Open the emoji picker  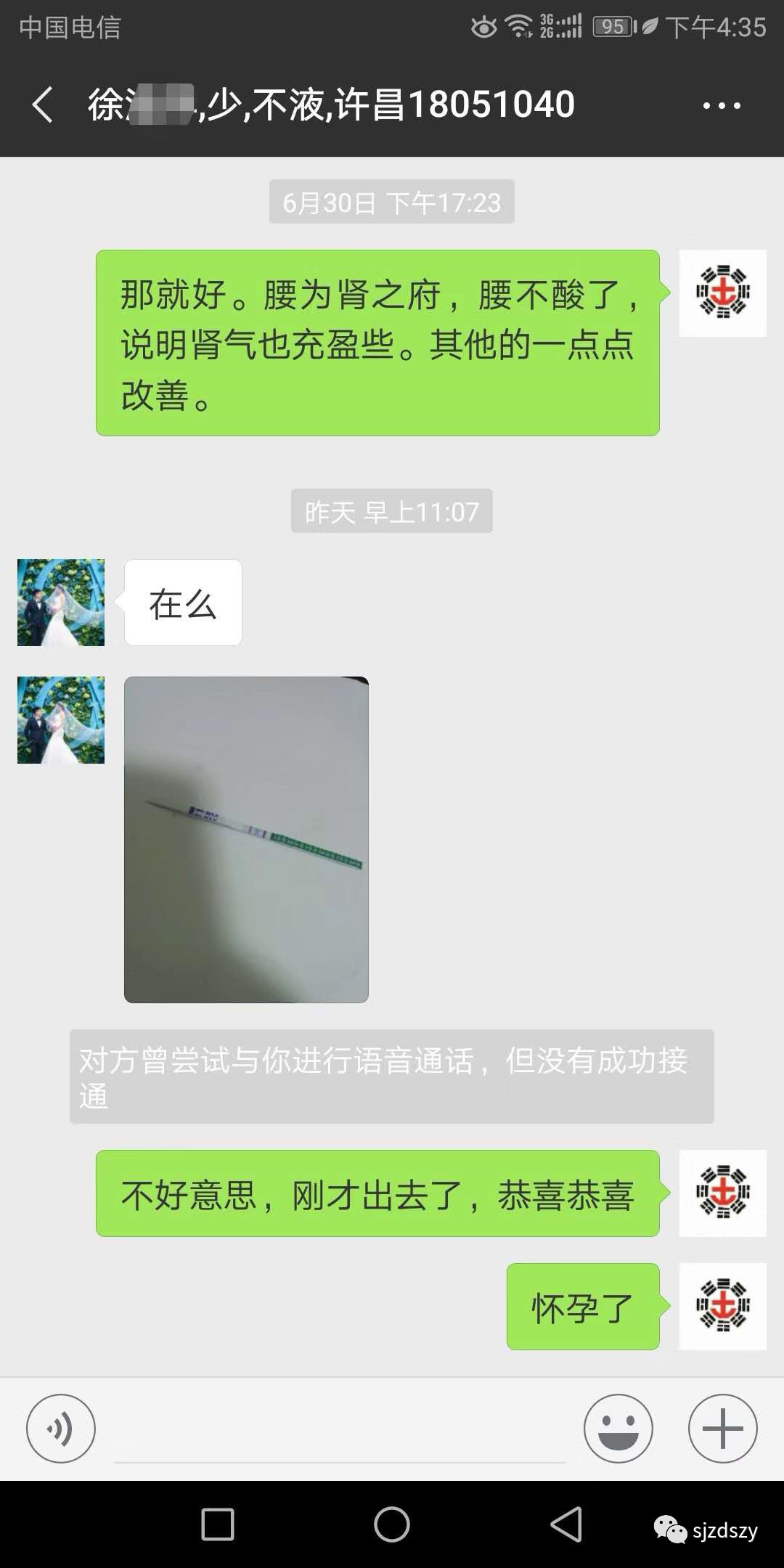(x=618, y=1429)
